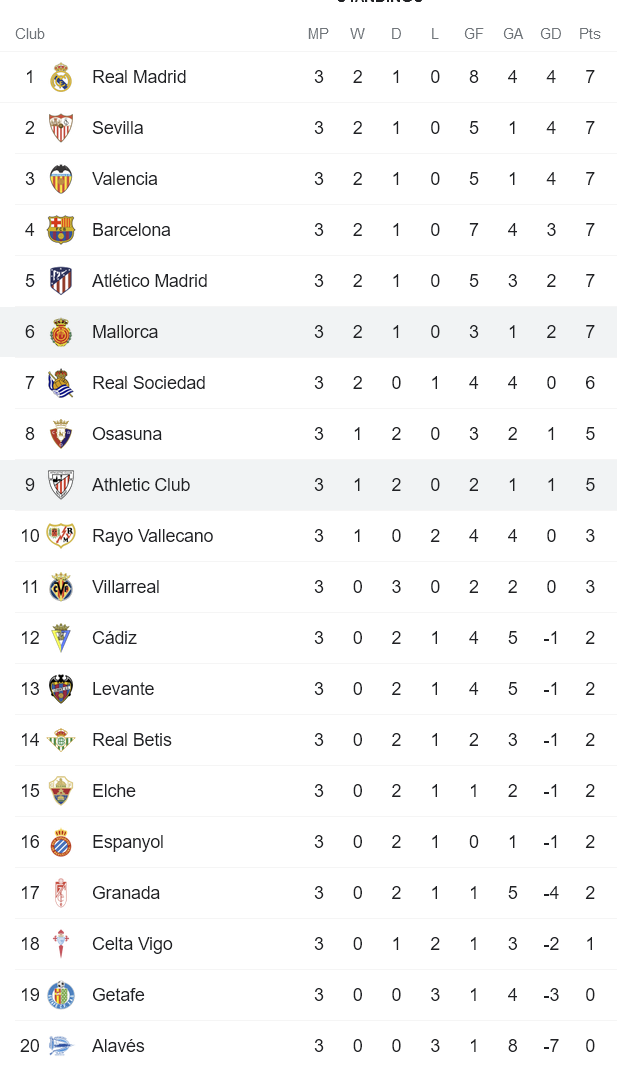Open Celta Vigo's row

(x=132, y=944)
